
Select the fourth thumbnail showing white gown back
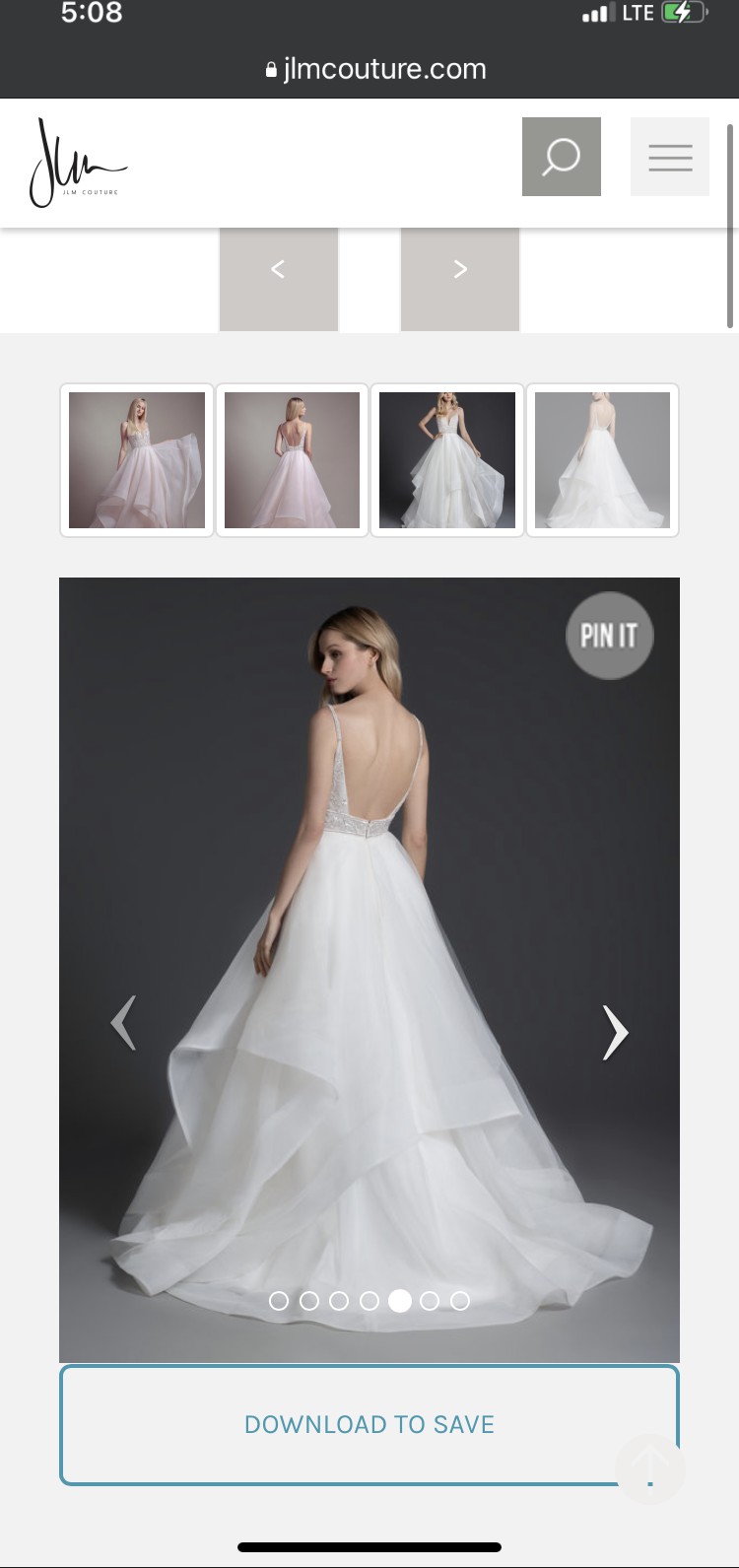(x=602, y=460)
